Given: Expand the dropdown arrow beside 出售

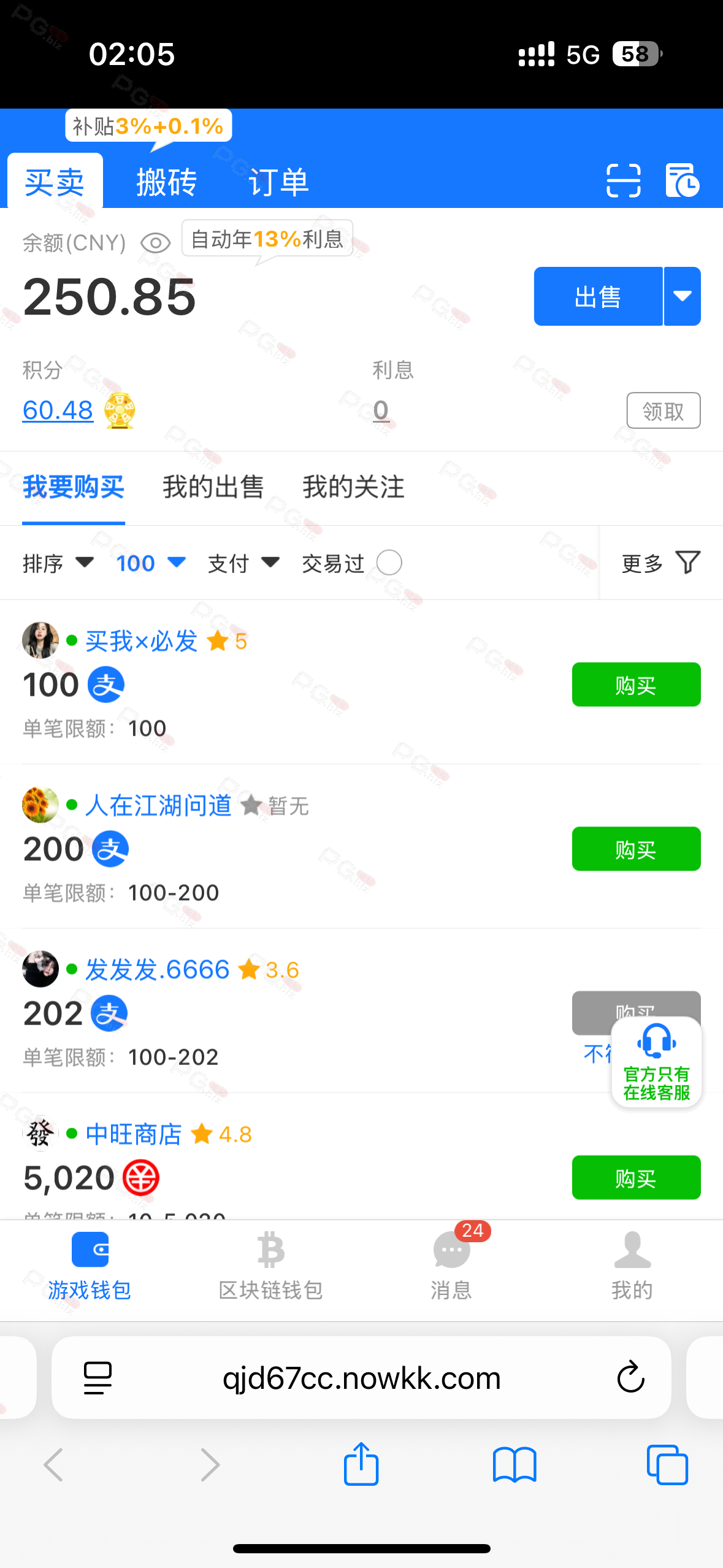Looking at the screenshot, I should tap(683, 296).
